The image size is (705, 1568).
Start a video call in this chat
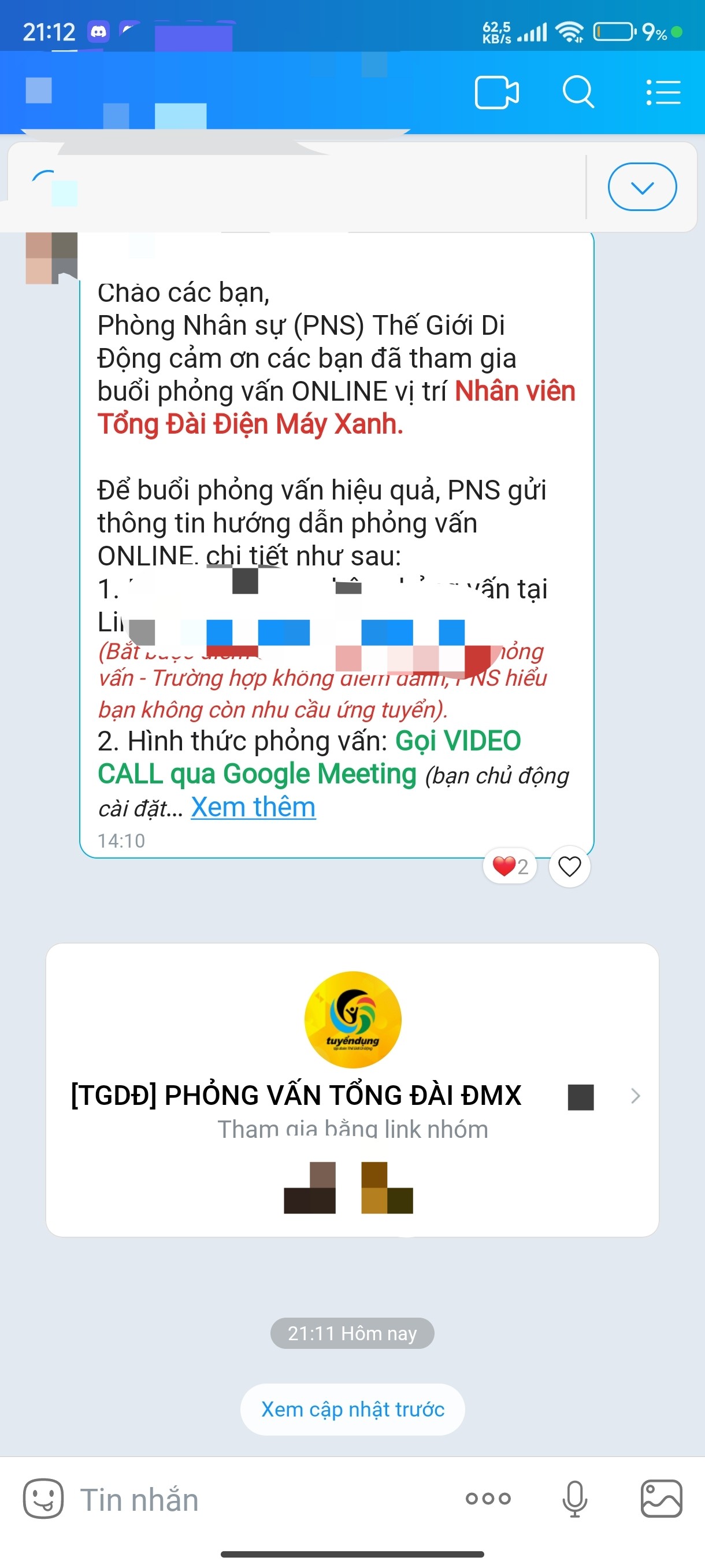point(496,93)
